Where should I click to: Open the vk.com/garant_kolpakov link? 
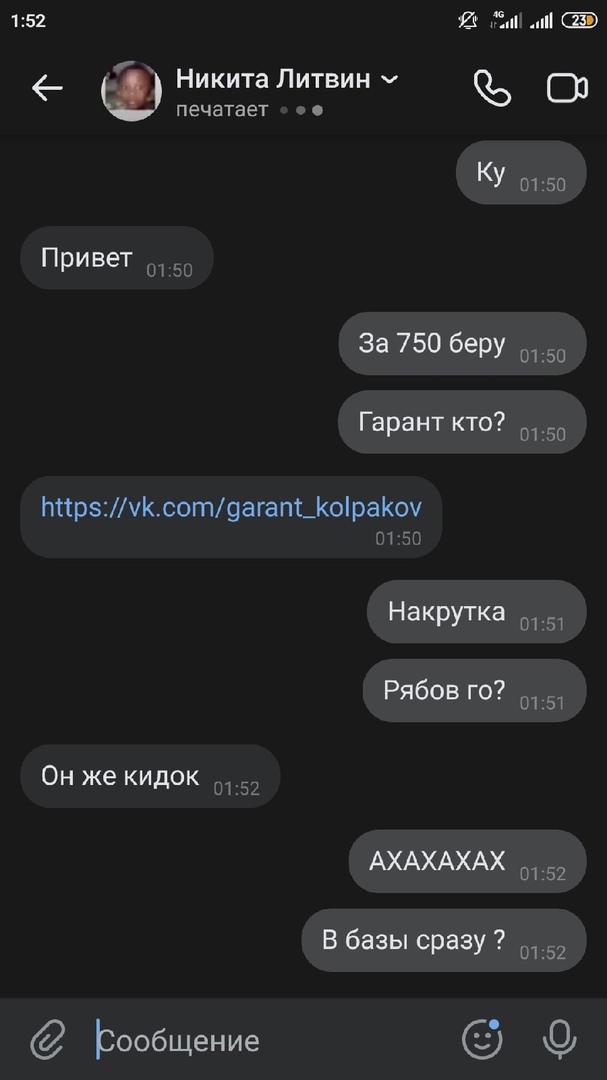pos(231,507)
